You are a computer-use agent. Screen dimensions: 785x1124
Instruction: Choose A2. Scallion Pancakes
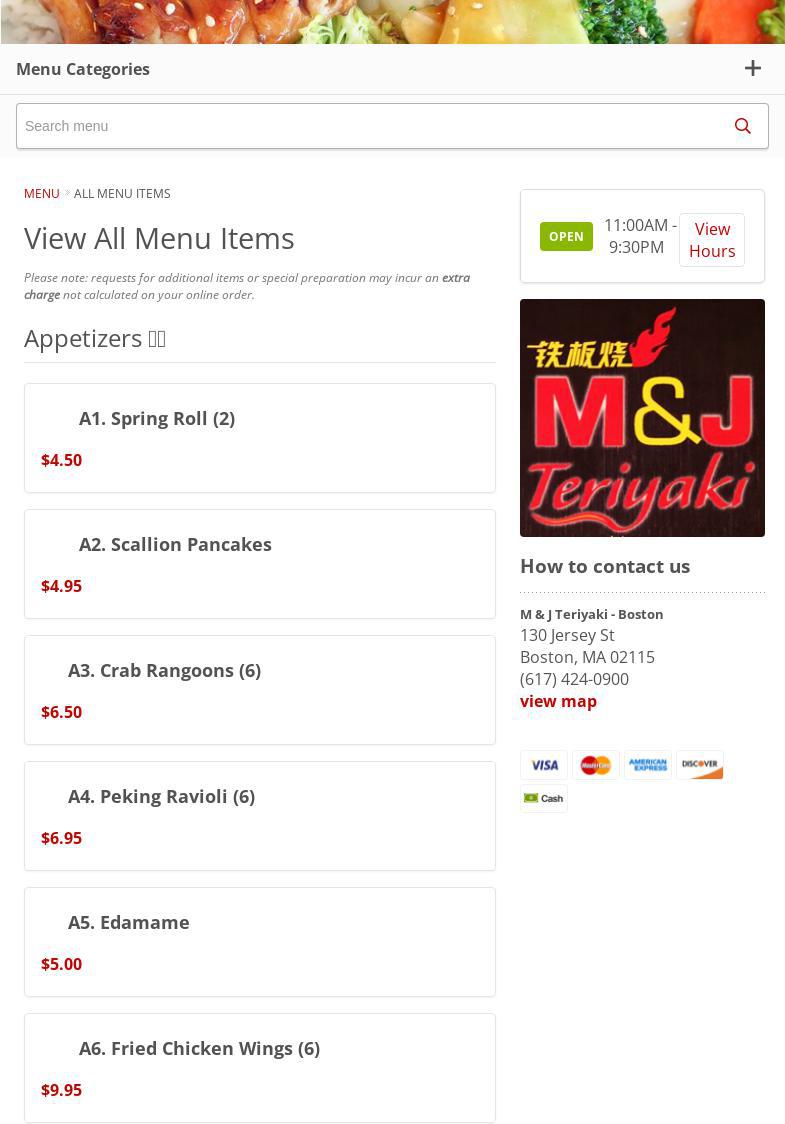(x=175, y=545)
